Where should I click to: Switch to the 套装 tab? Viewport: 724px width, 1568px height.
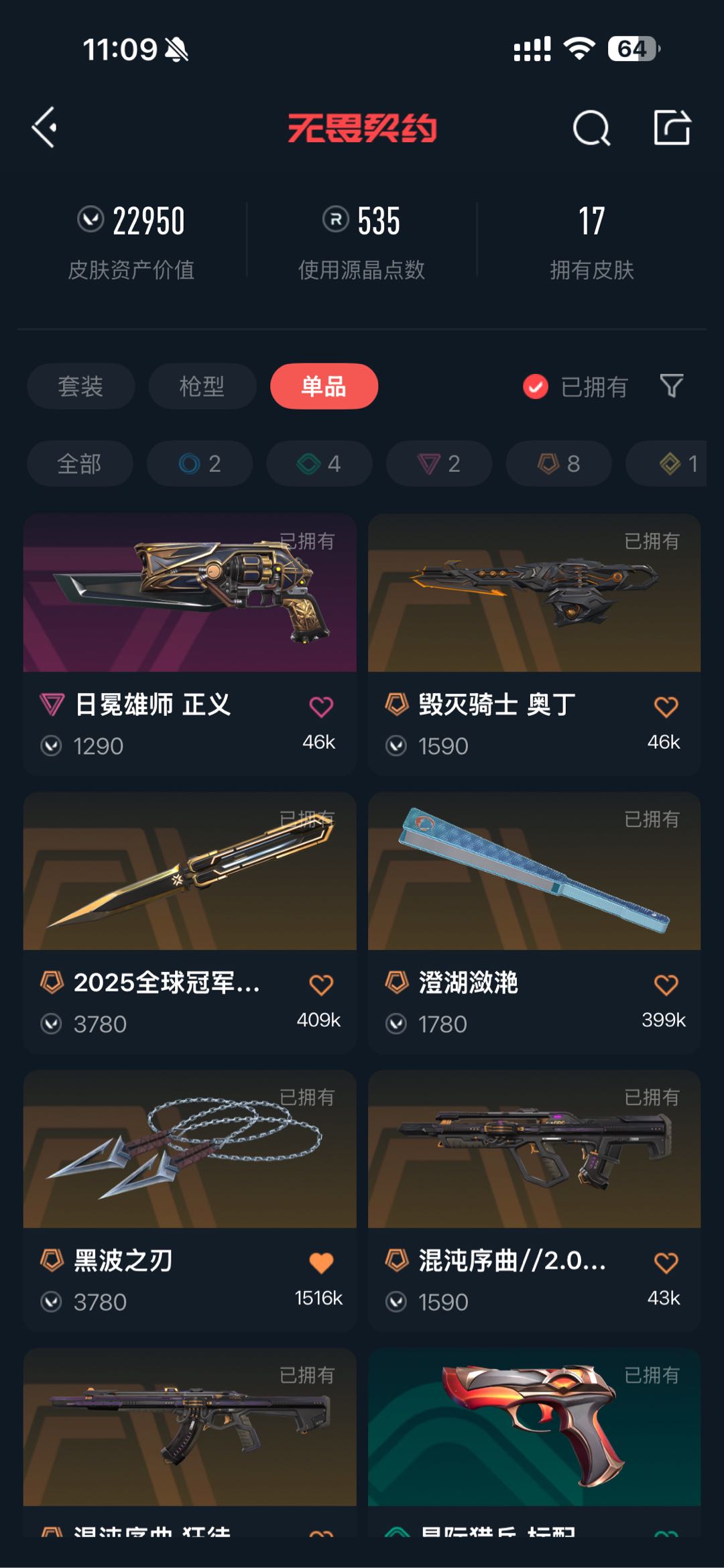pos(80,386)
